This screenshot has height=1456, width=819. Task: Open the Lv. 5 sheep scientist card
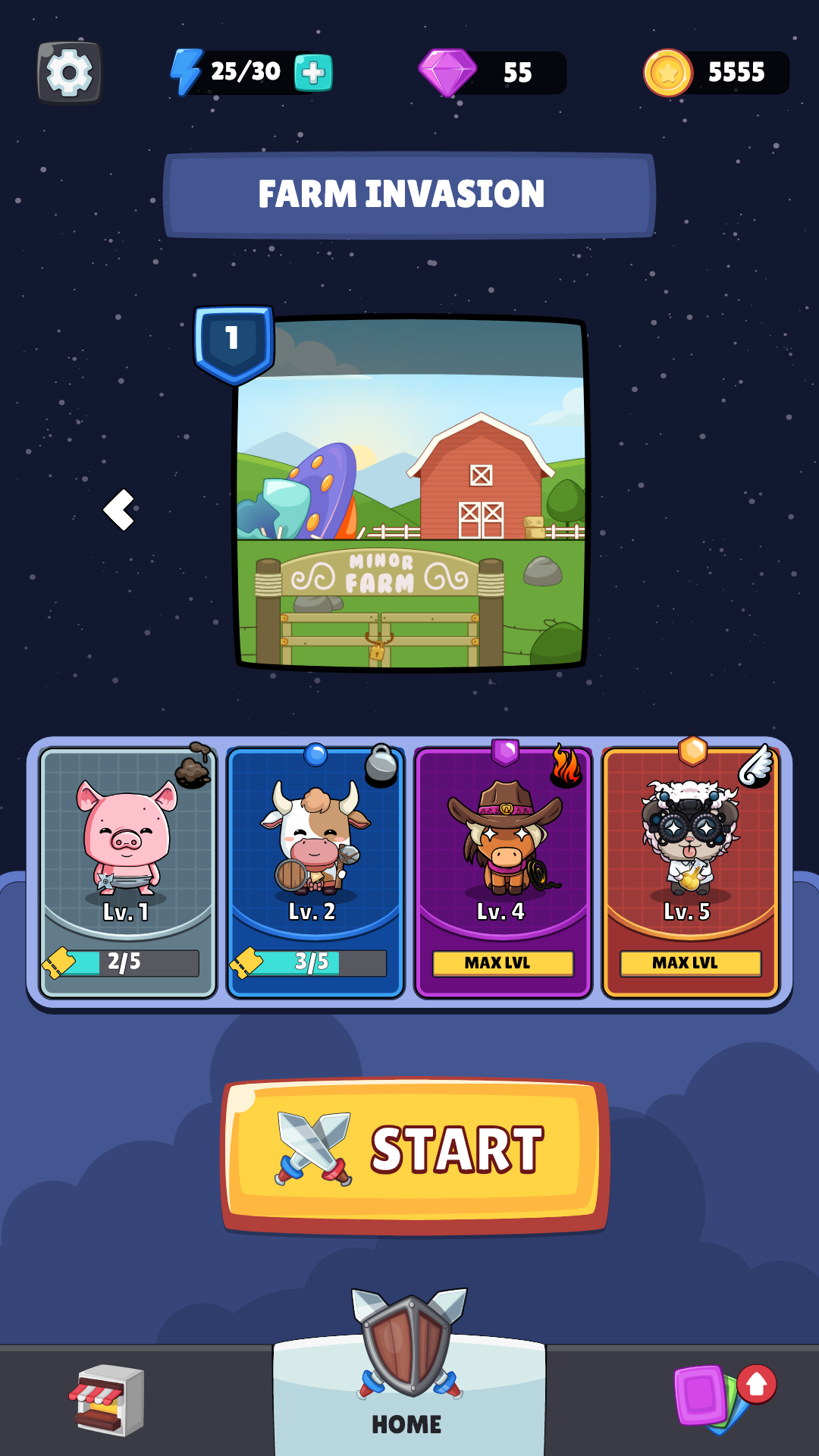(690, 872)
